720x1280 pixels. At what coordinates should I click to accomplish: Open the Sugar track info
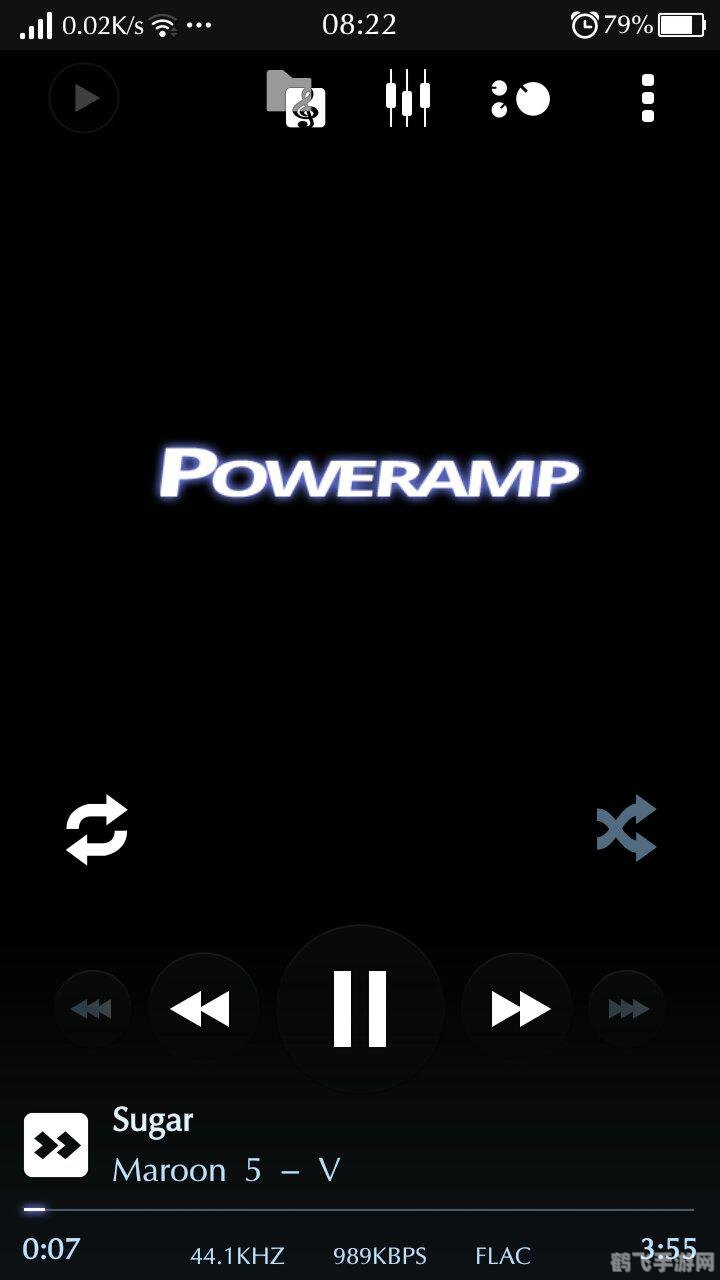tap(153, 1120)
